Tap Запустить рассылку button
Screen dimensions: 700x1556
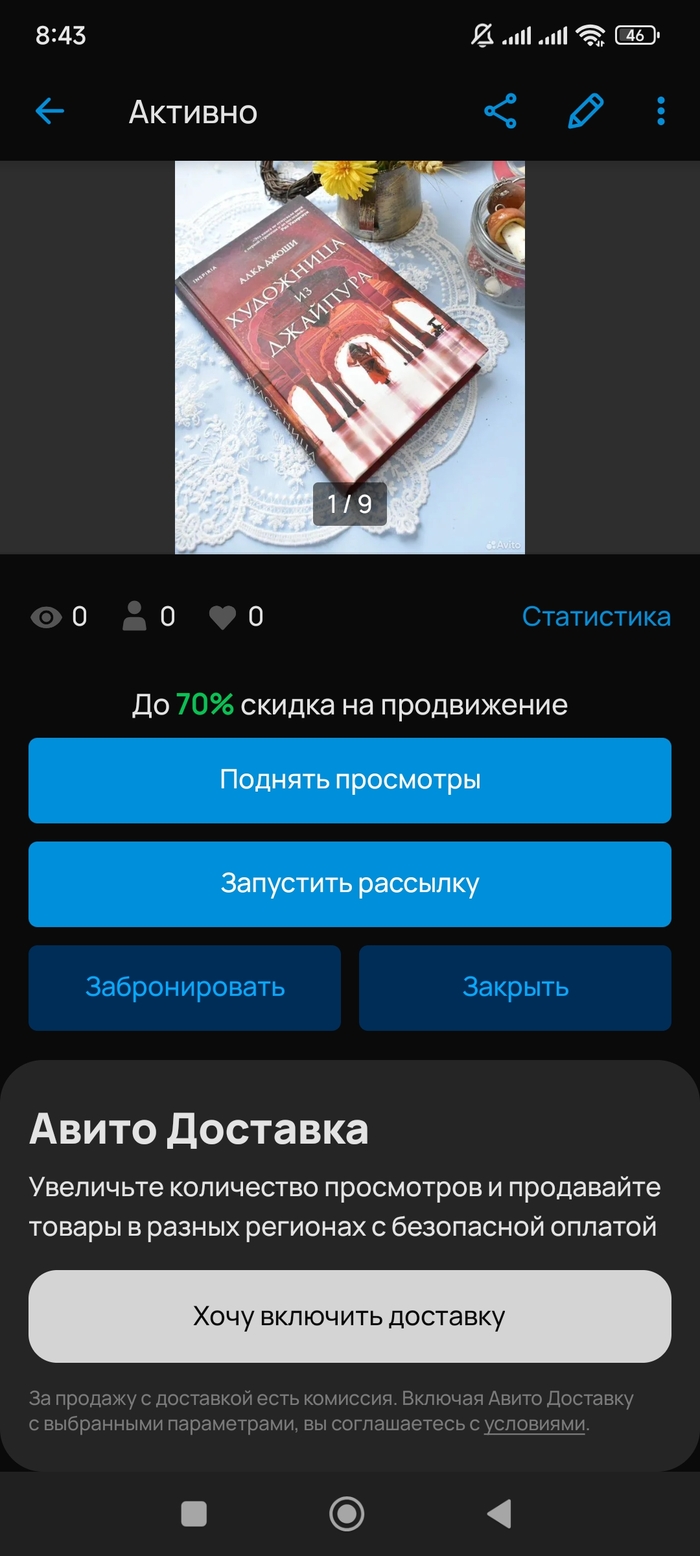(349, 884)
